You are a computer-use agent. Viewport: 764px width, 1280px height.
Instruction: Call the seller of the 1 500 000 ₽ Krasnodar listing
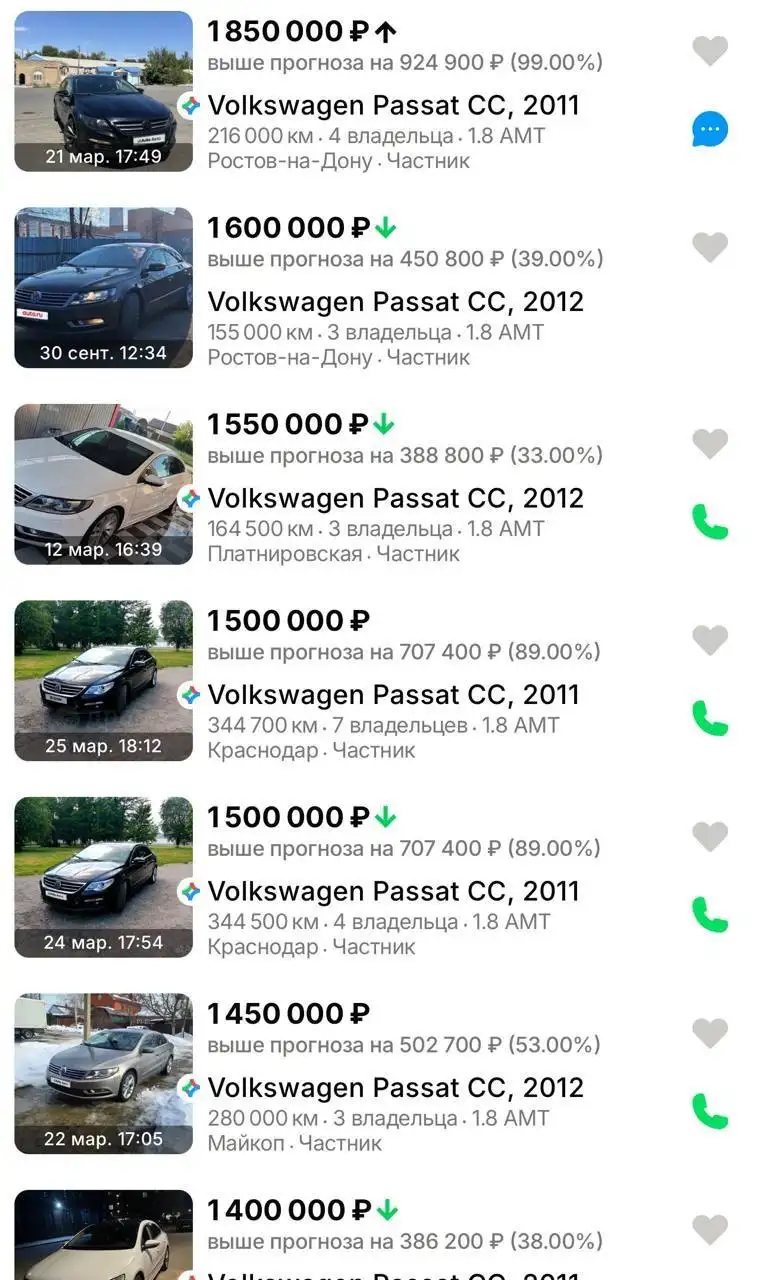(710, 717)
